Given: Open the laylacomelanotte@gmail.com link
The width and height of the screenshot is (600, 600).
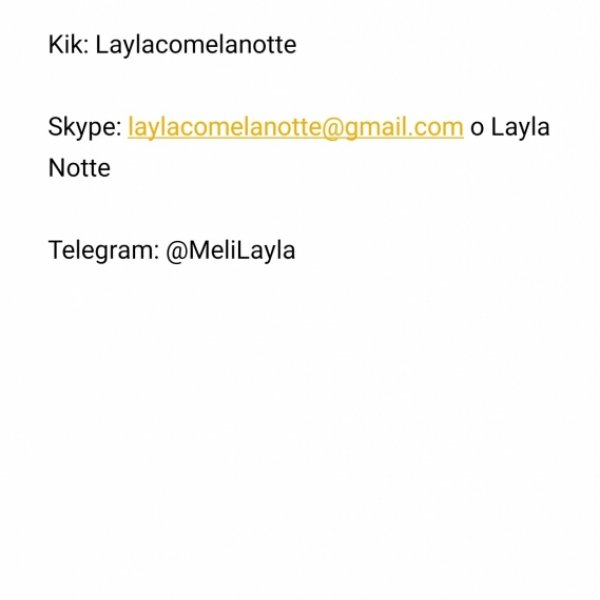Looking at the screenshot, I should click(x=295, y=127).
